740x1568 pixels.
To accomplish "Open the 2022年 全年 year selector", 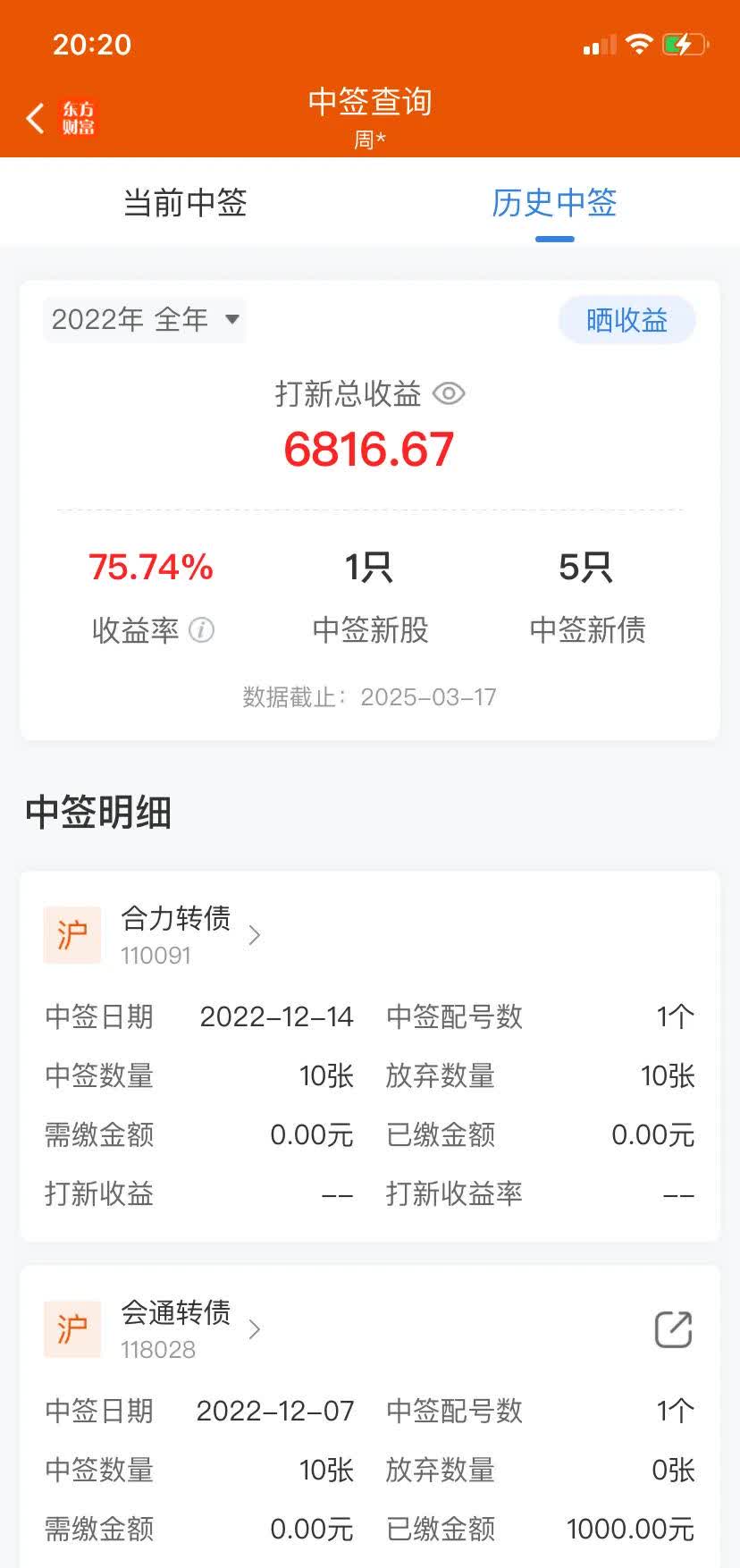I will [144, 319].
